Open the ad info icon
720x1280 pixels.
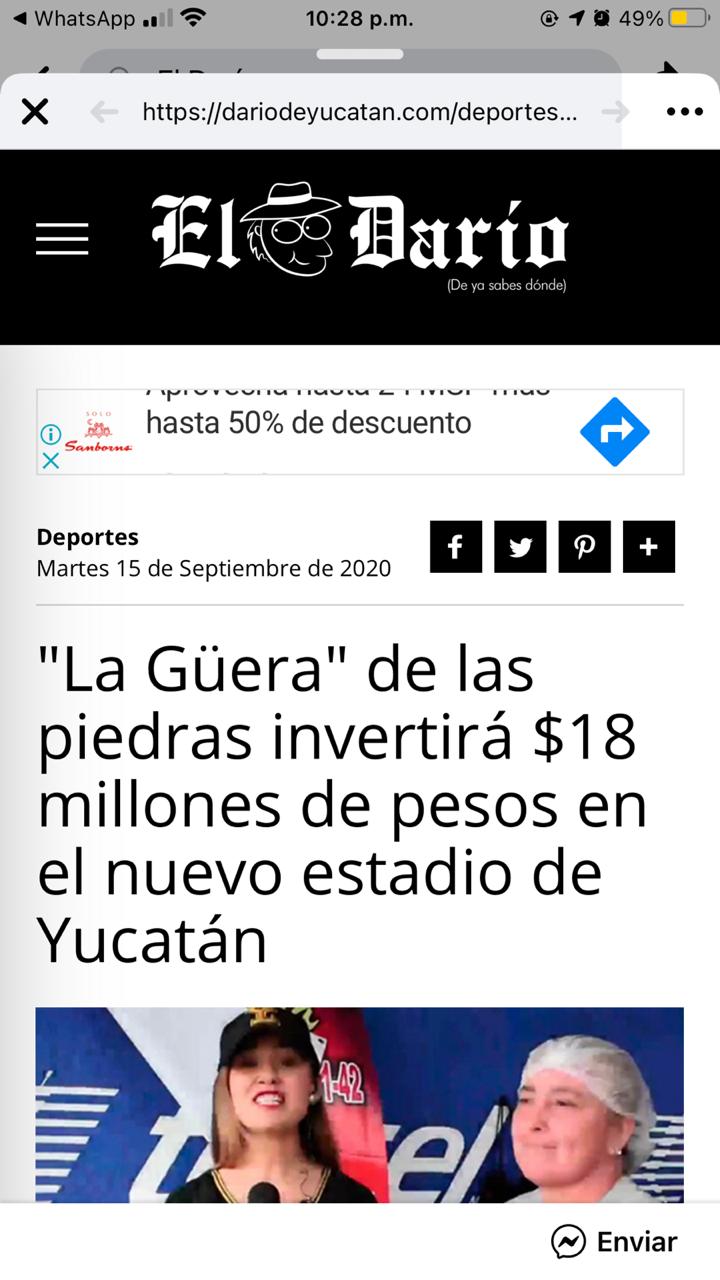tap(50, 435)
